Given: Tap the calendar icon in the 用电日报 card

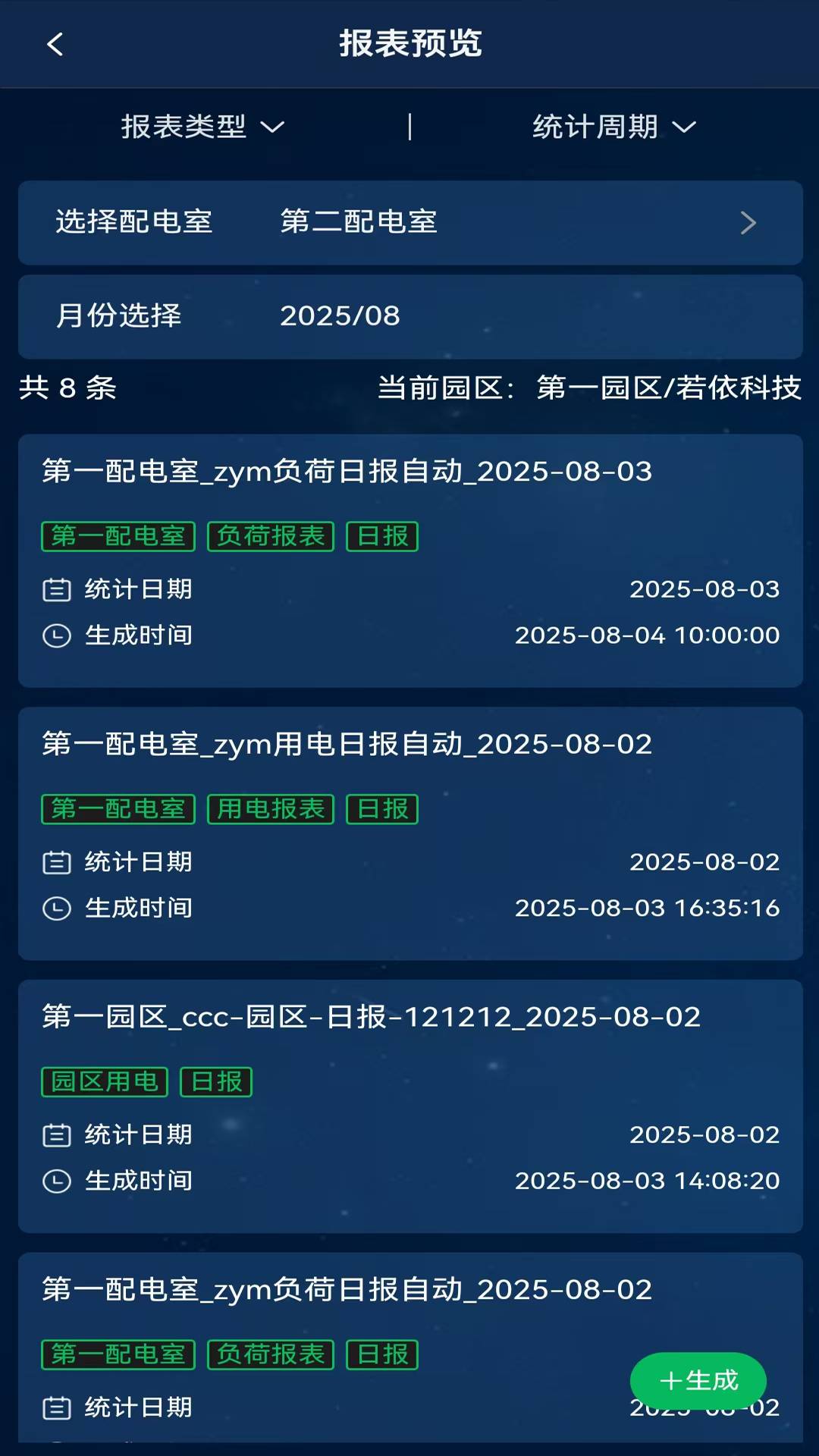Looking at the screenshot, I should click(56, 862).
